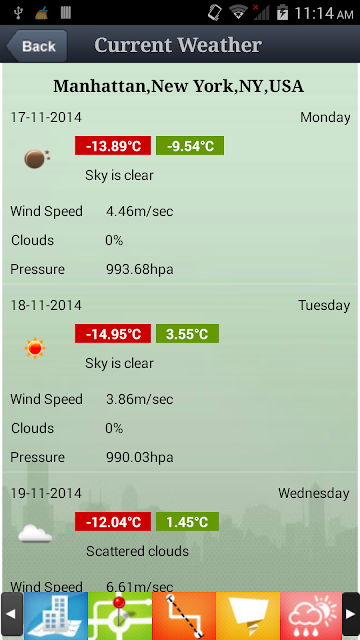Select the rain cloud weather icon
The height and width of the screenshot is (640, 360).
tap(311, 616)
